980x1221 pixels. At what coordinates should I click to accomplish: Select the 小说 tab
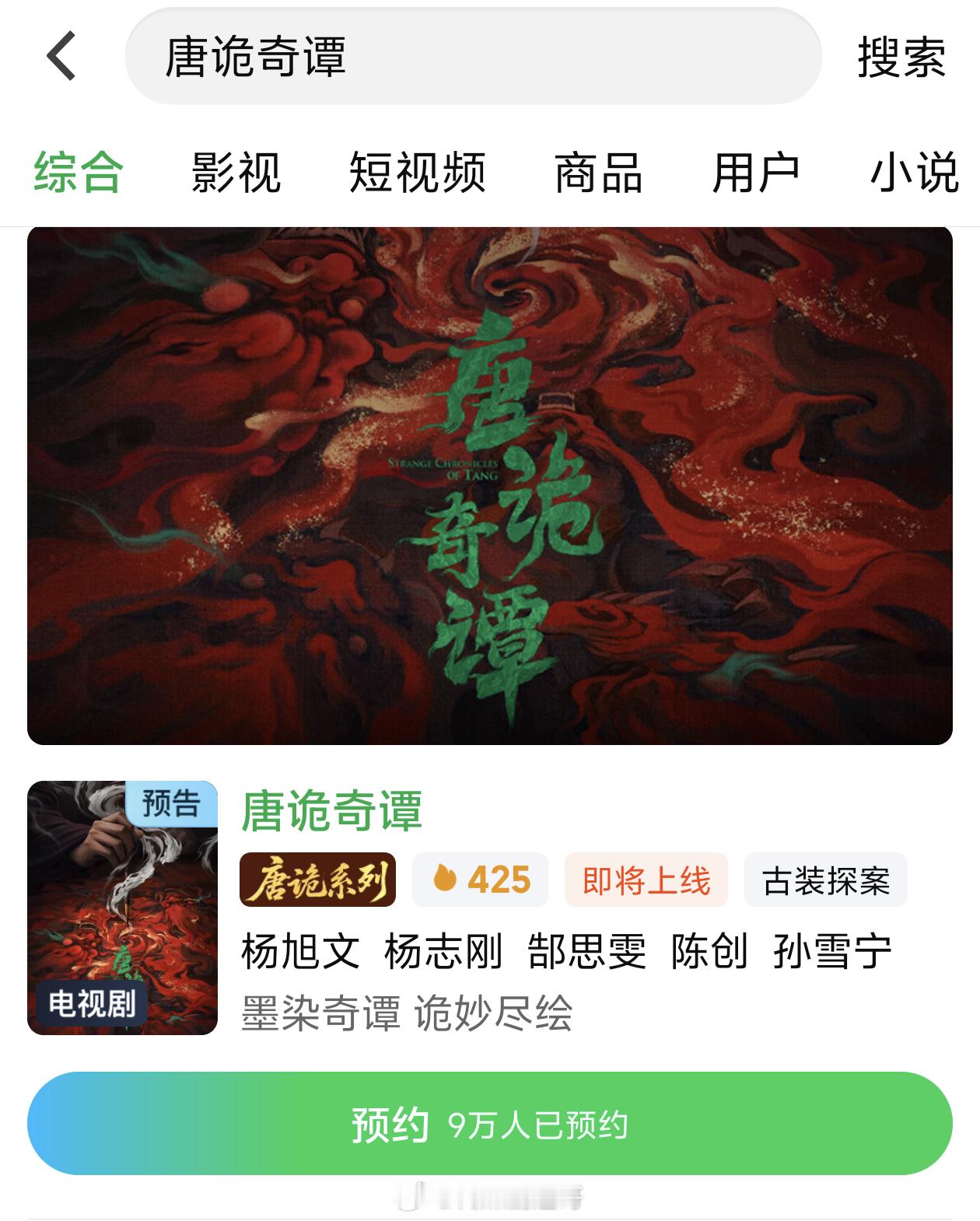pos(915,174)
